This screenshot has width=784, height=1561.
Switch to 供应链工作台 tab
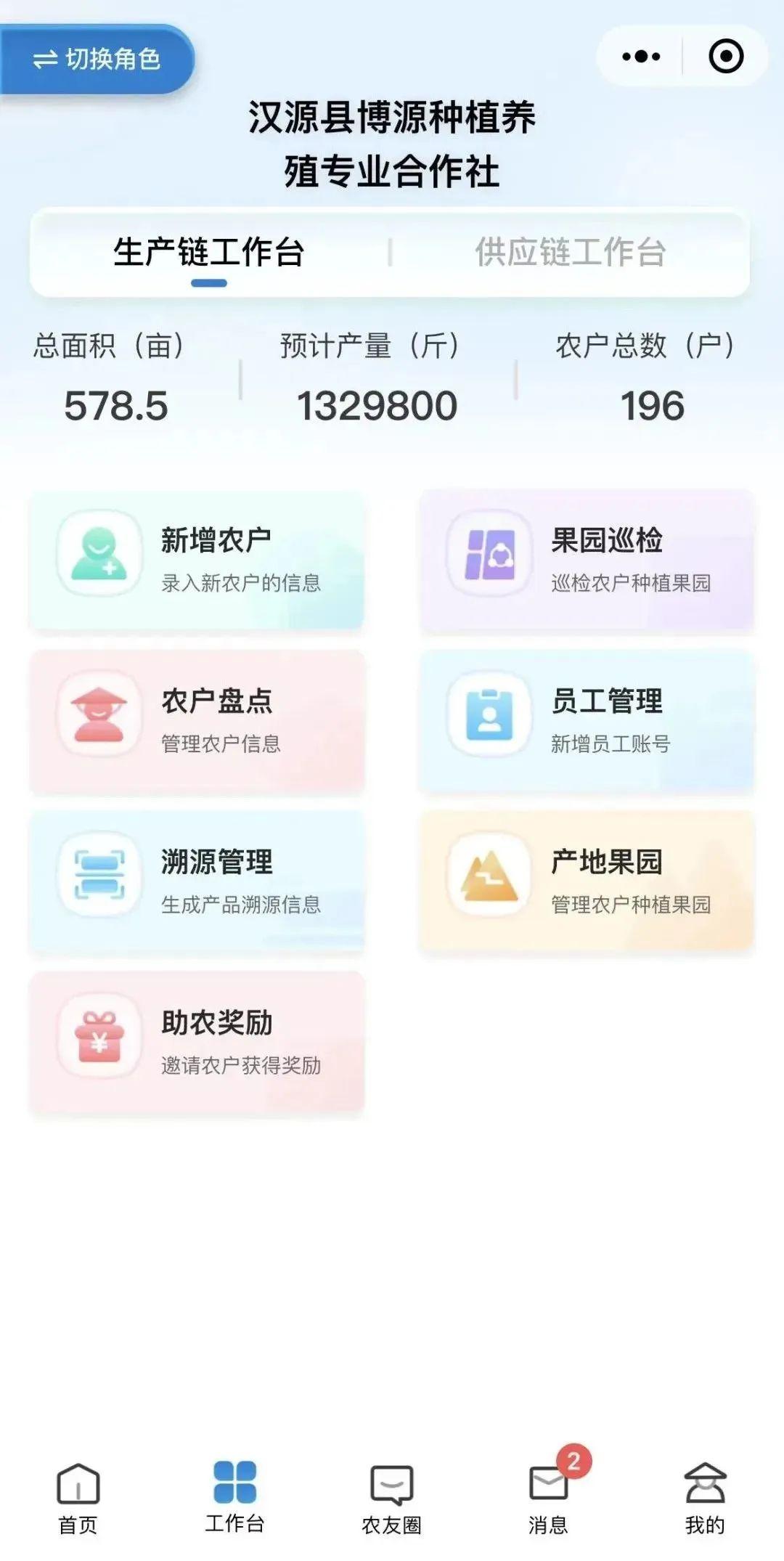(573, 253)
